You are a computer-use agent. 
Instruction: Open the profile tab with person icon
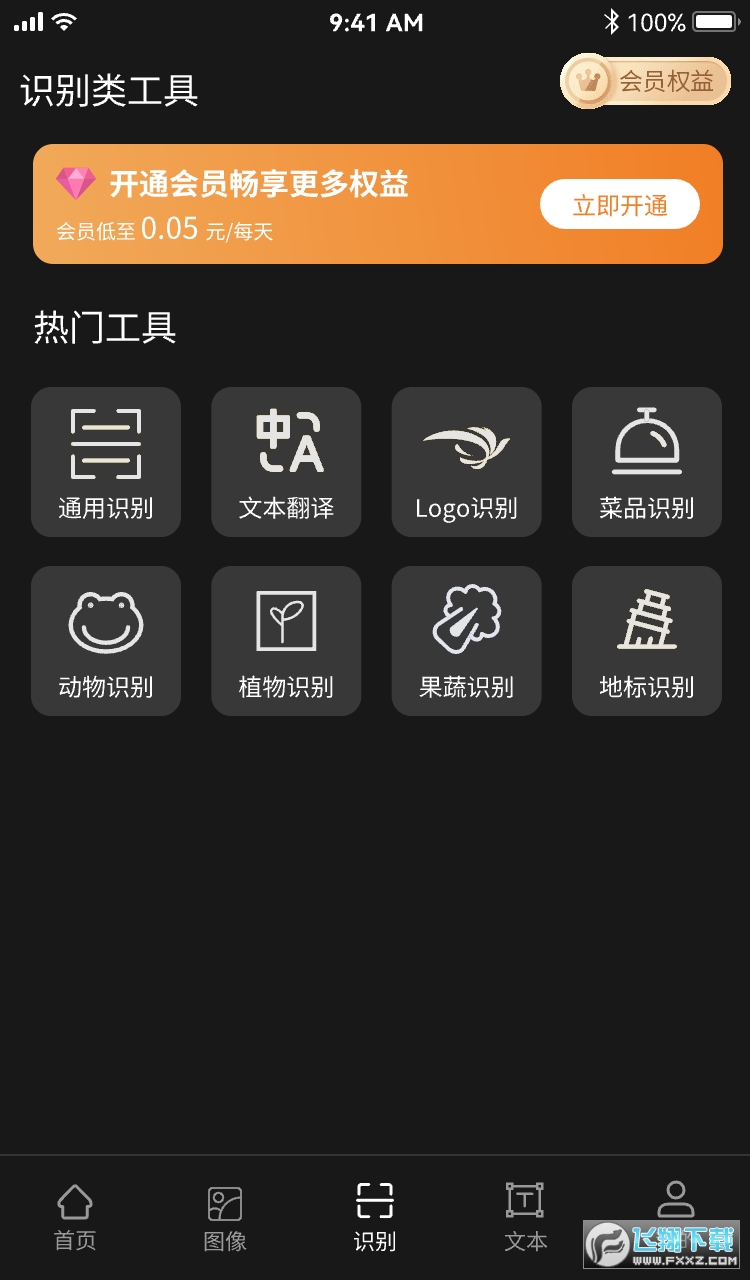(x=675, y=1200)
